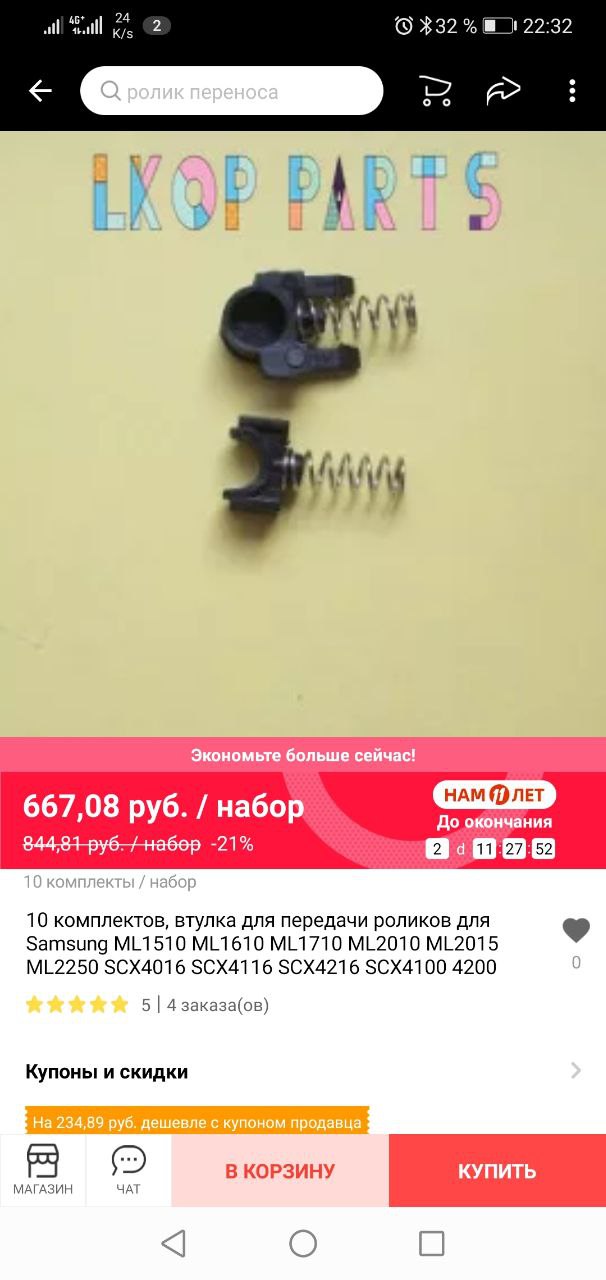This screenshot has width=606, height=1280.
Task: Open the three-dot overflow menu
Action: click(572, 92)
